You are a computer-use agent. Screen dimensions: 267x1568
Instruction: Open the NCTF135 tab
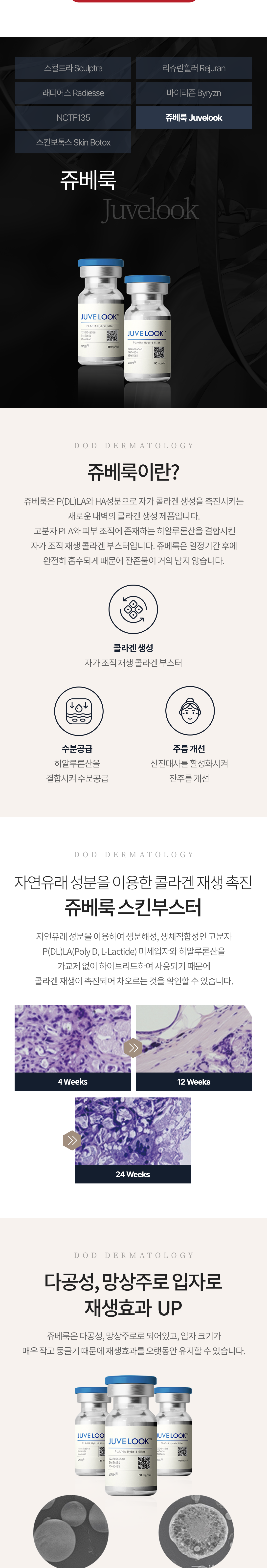tap(73, 118)
